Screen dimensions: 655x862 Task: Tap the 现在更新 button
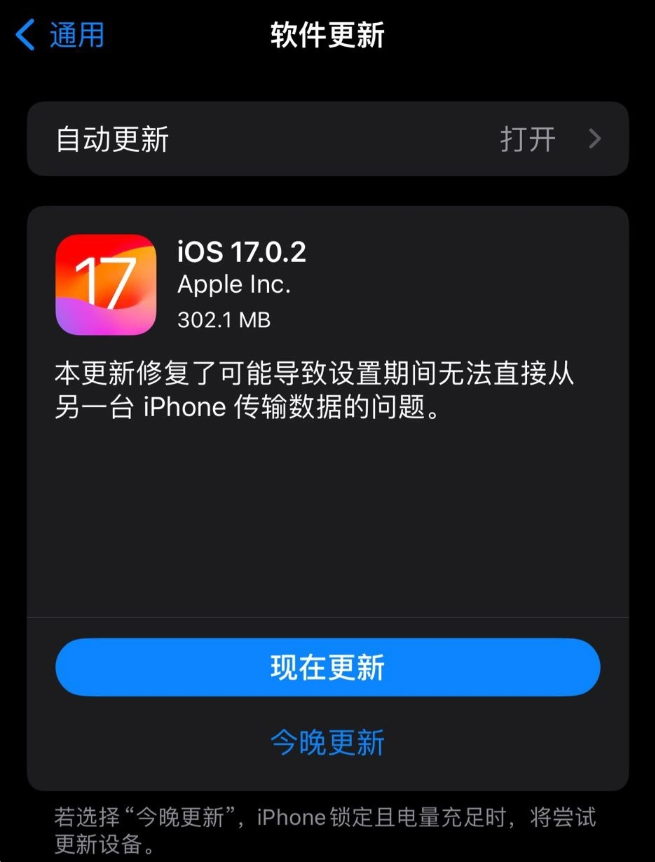(x=327, y=667)
